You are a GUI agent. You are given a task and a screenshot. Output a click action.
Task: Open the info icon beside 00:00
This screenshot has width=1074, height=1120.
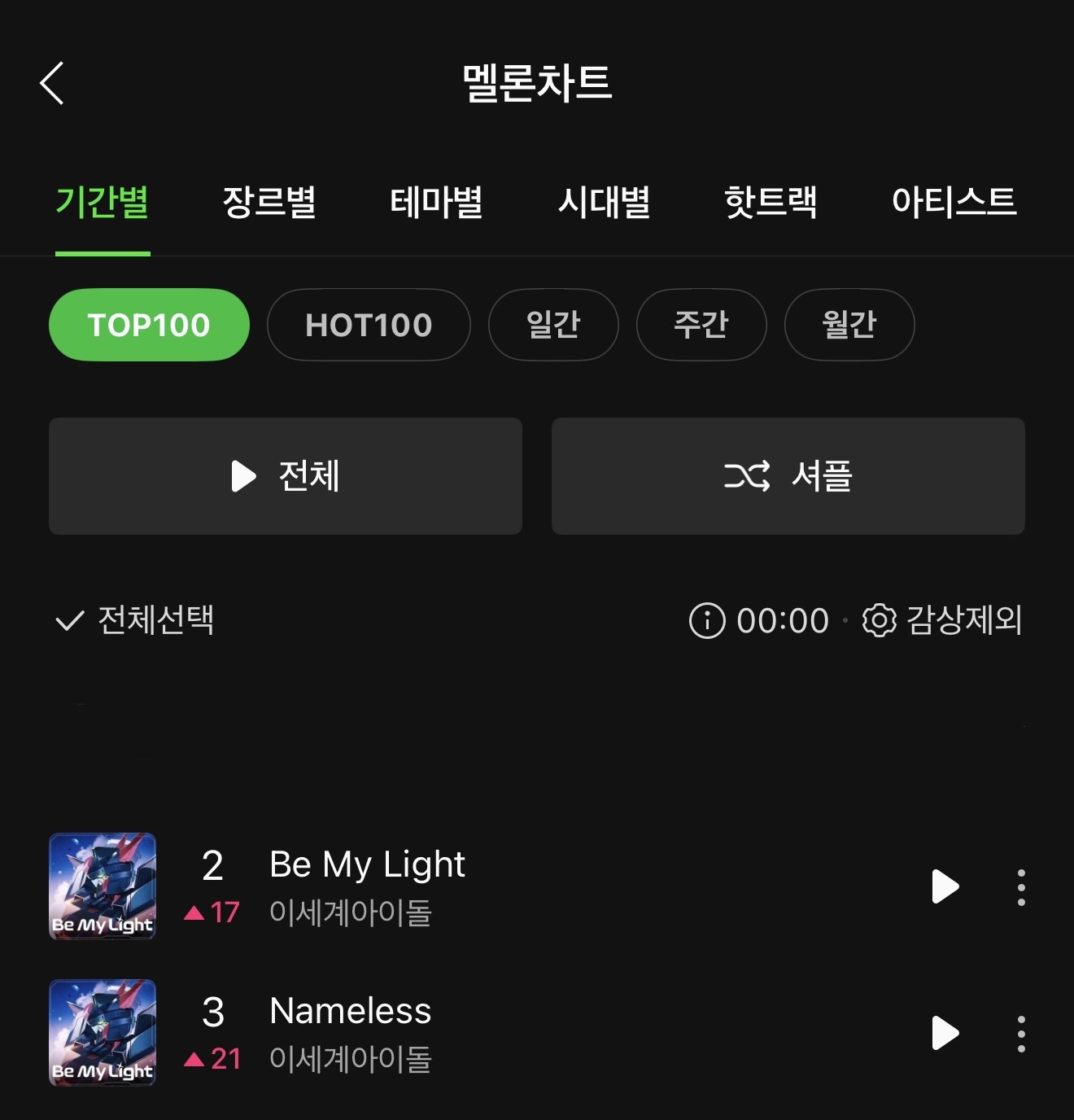click(x=706, y=620)
